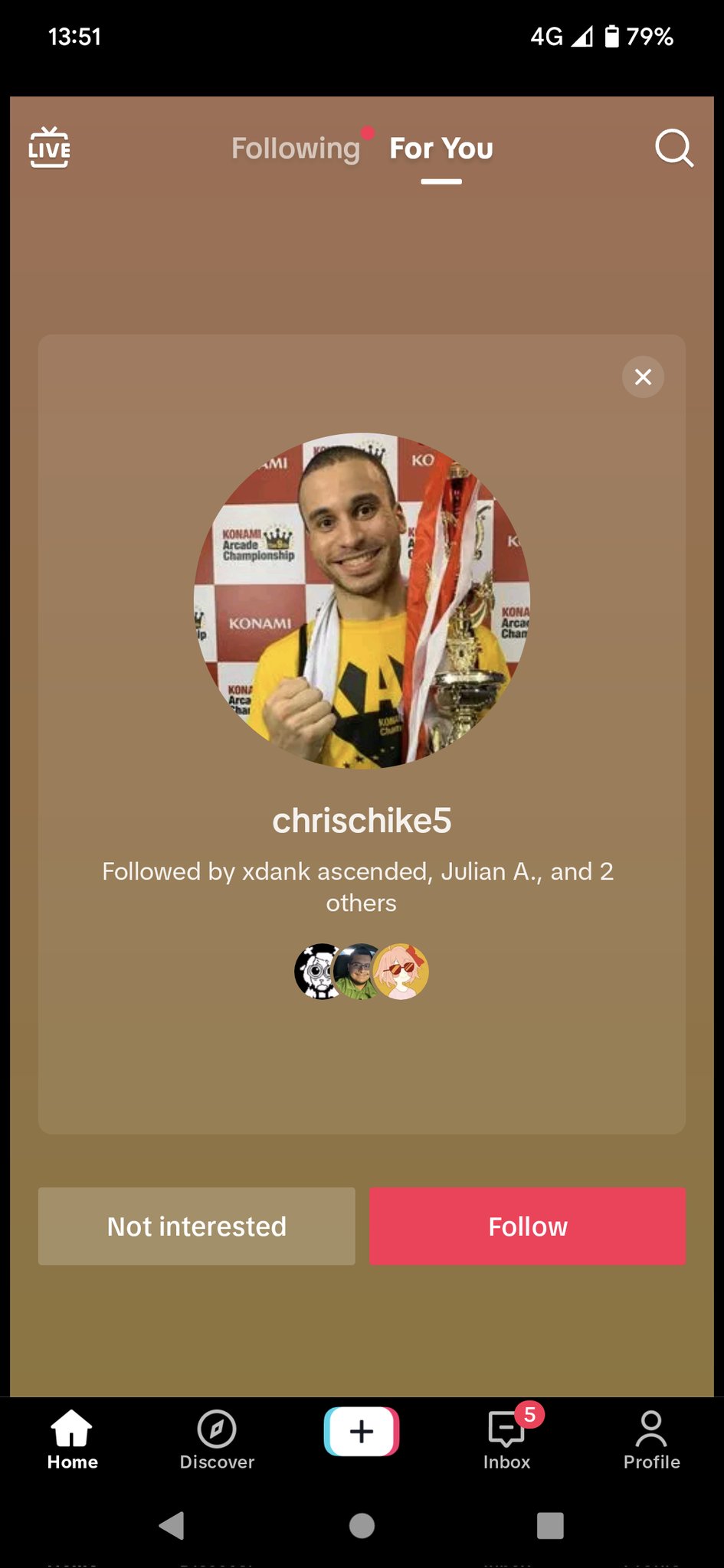Create a new video with plus button
Image resolution: width=724 pixels, height=1568 pixels.
tap(362, 1431)
